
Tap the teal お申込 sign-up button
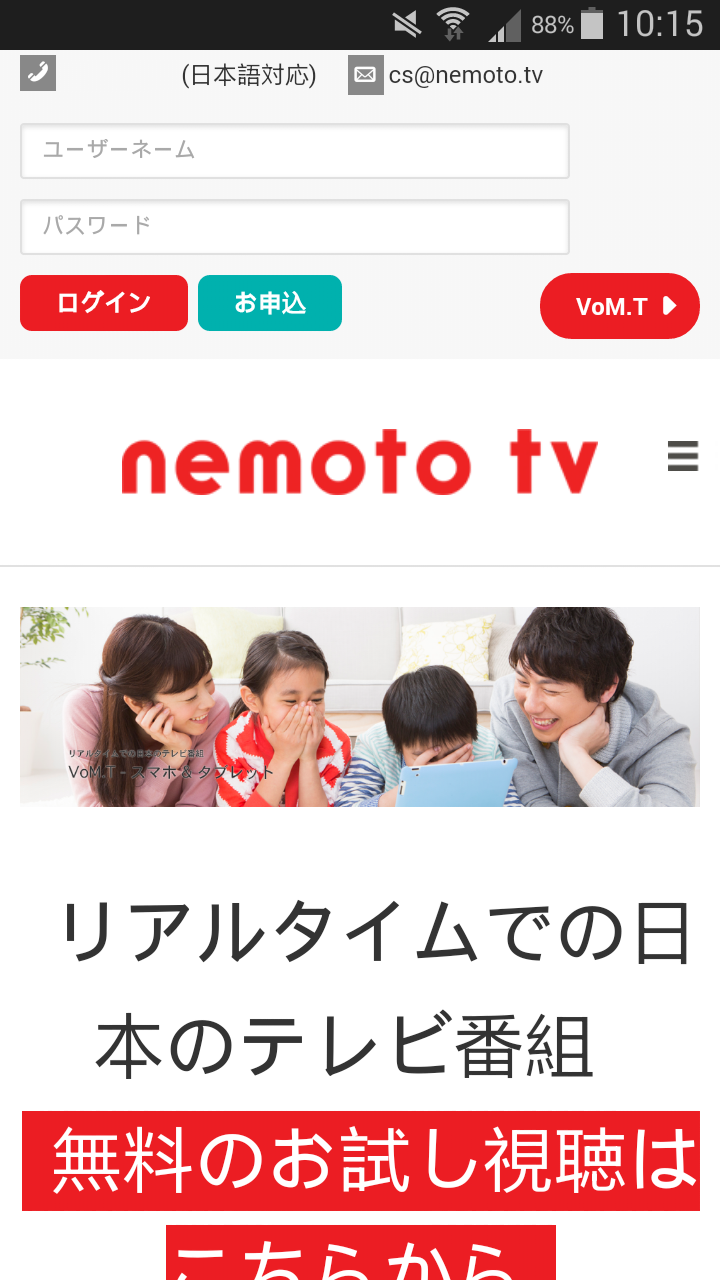(x=270, y=303)
